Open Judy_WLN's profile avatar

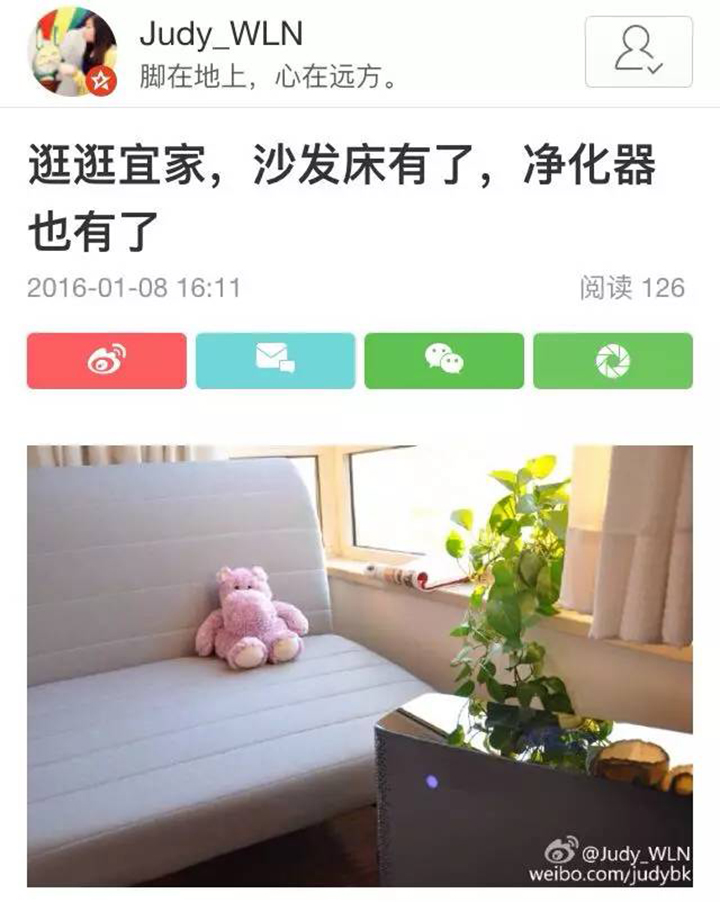71,51
